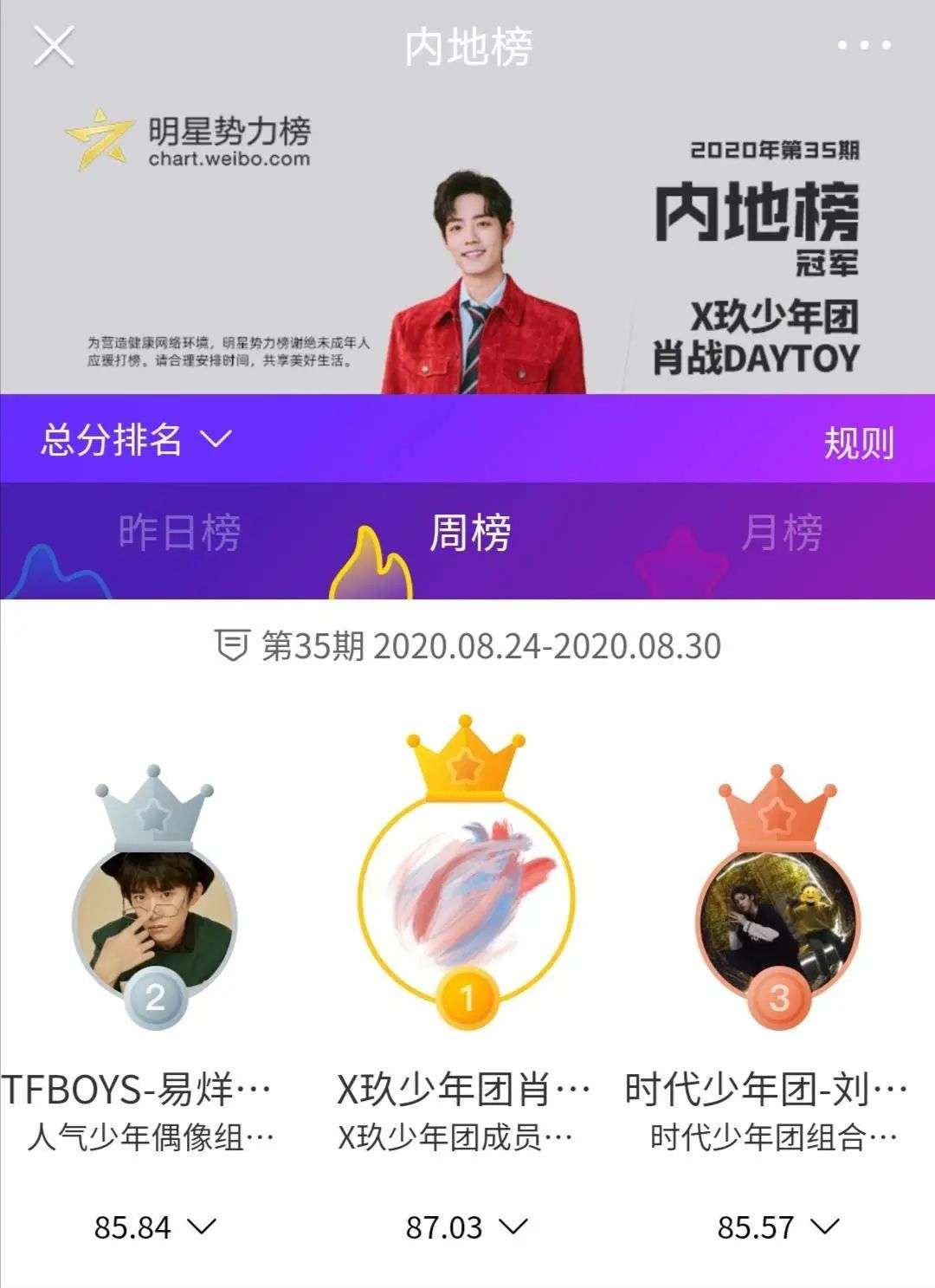Open the 第35期 period selector

click(x=467, y=646)
